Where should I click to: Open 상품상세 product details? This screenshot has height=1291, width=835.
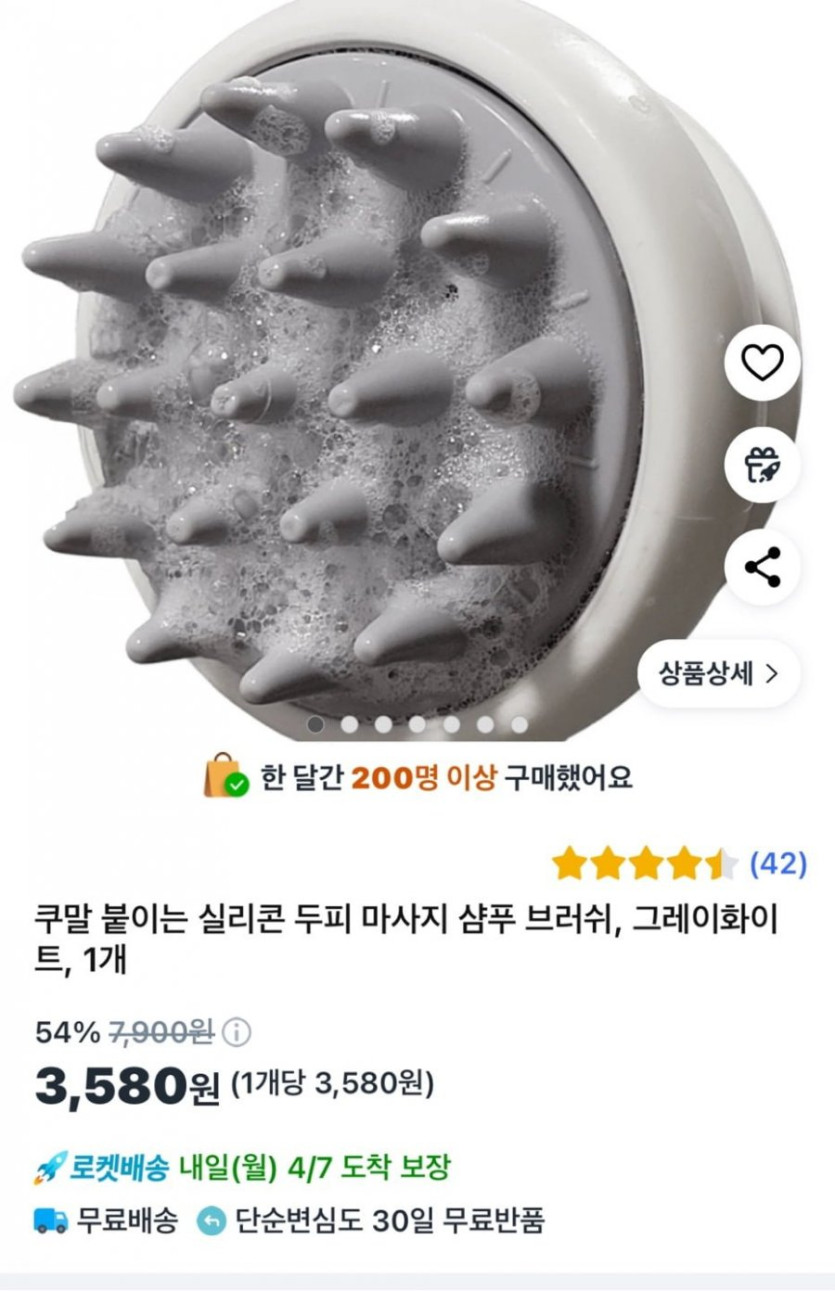point(718,674)
